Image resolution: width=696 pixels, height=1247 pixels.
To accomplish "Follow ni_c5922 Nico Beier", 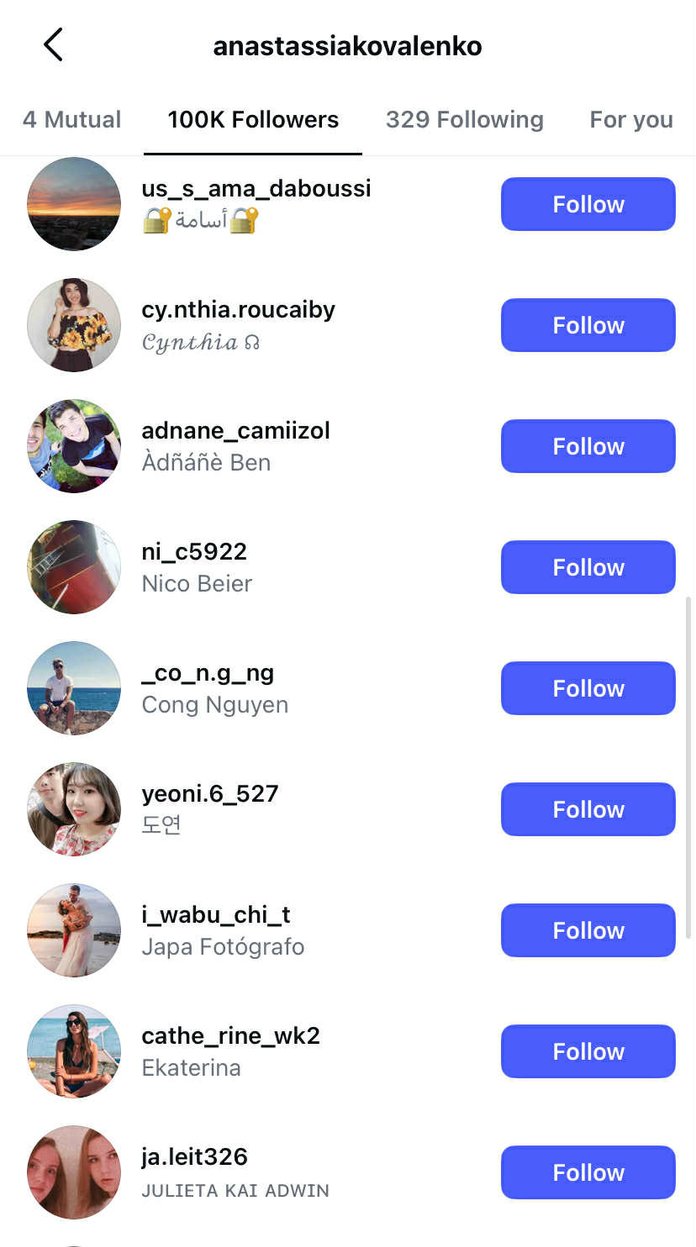I will [x=588, y=567].
